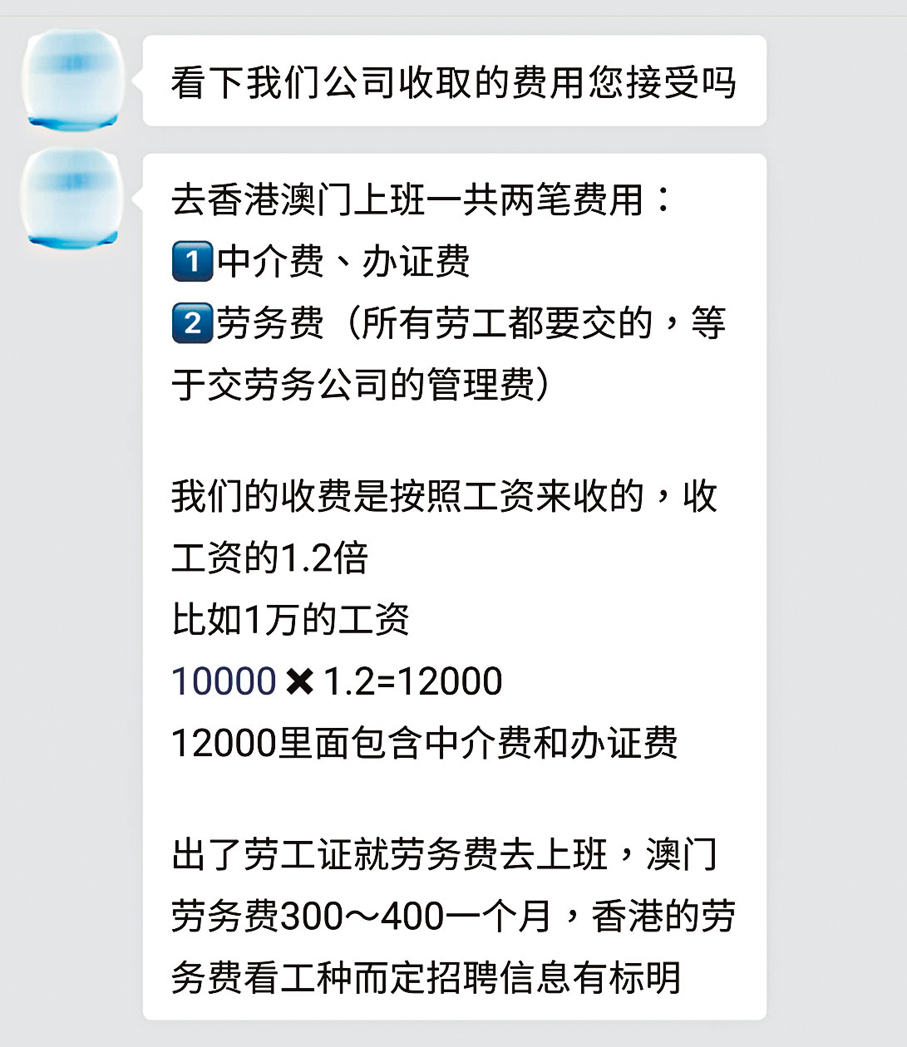The height and width of the screenshot is (1047, 907).
Task: Tap the highlighted number 10000
Action: [x=223, y=682]
